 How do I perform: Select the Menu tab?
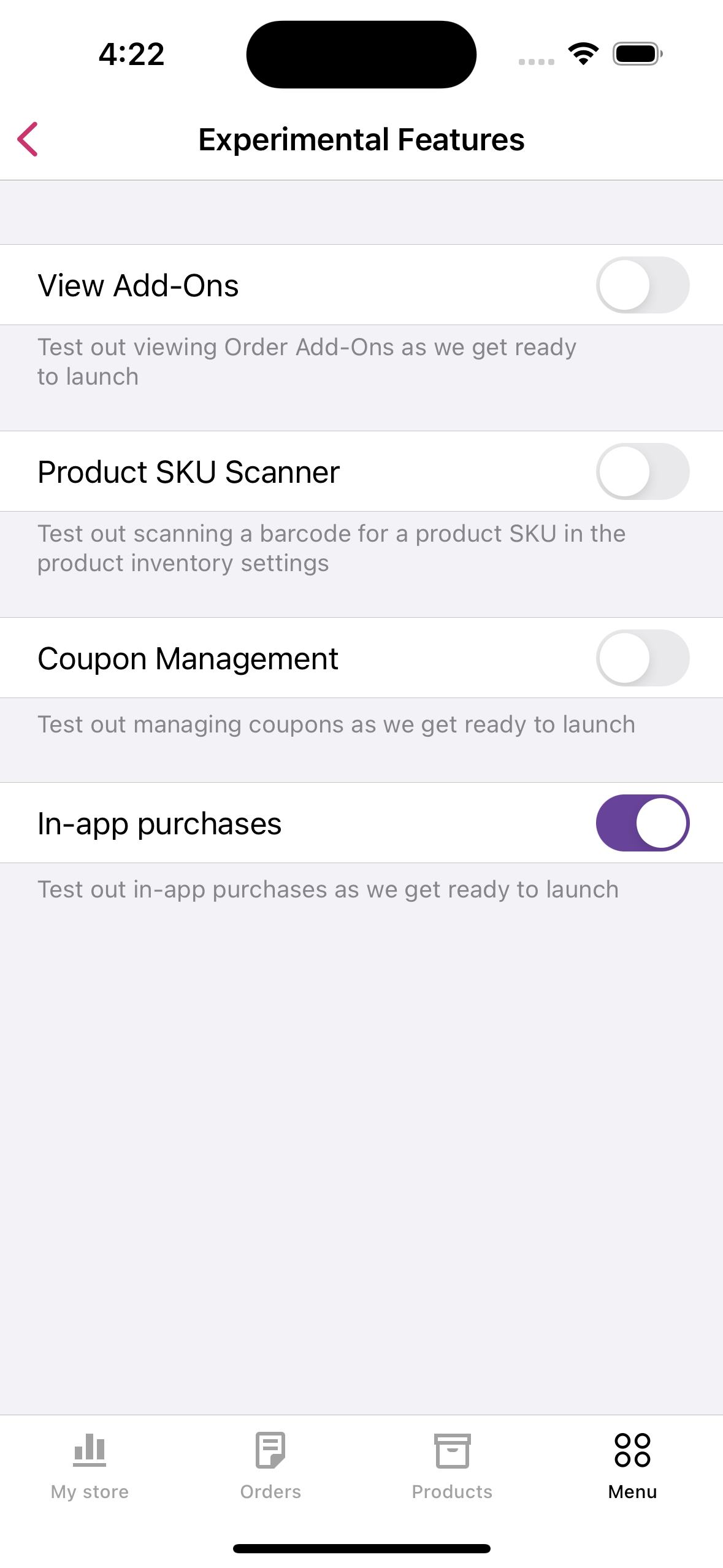click(x=632, y=1466)
